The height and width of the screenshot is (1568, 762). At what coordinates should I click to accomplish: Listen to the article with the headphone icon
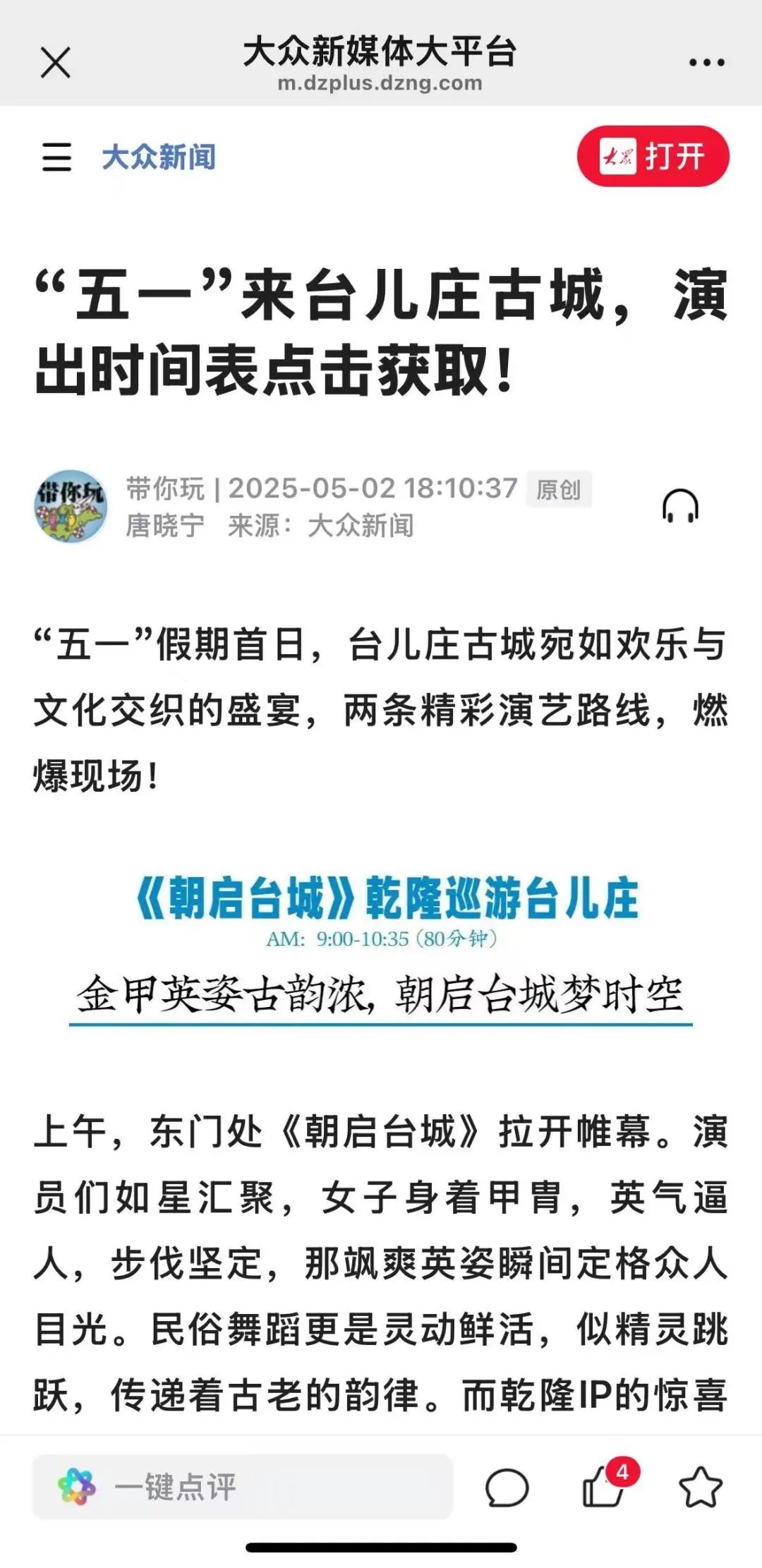click(x=679, y=506)
